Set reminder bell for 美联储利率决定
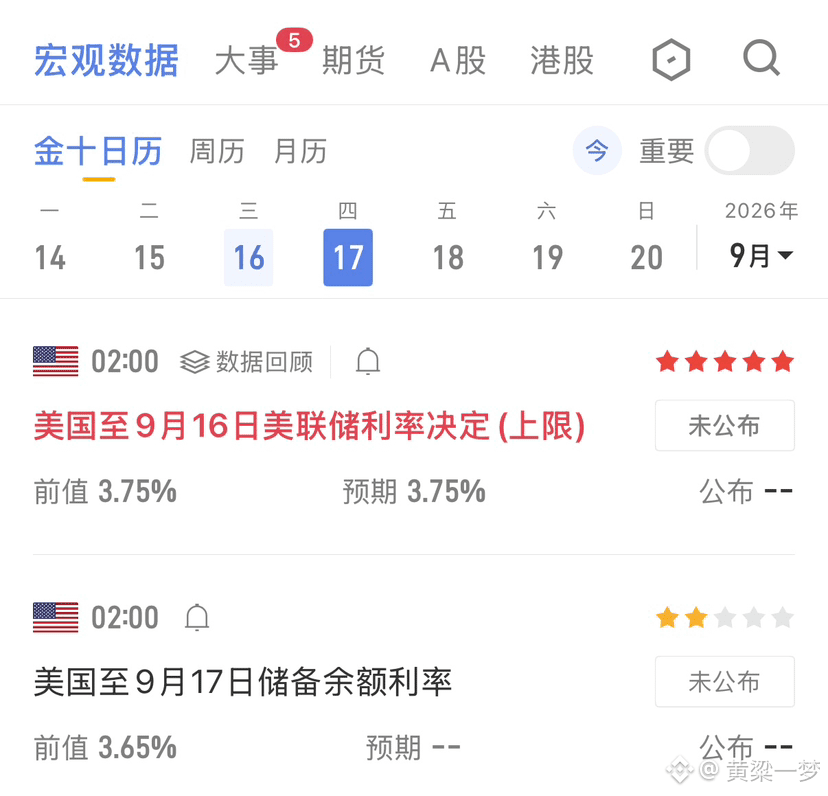Viewport: 828px width, 796px height. click(368, 362)
